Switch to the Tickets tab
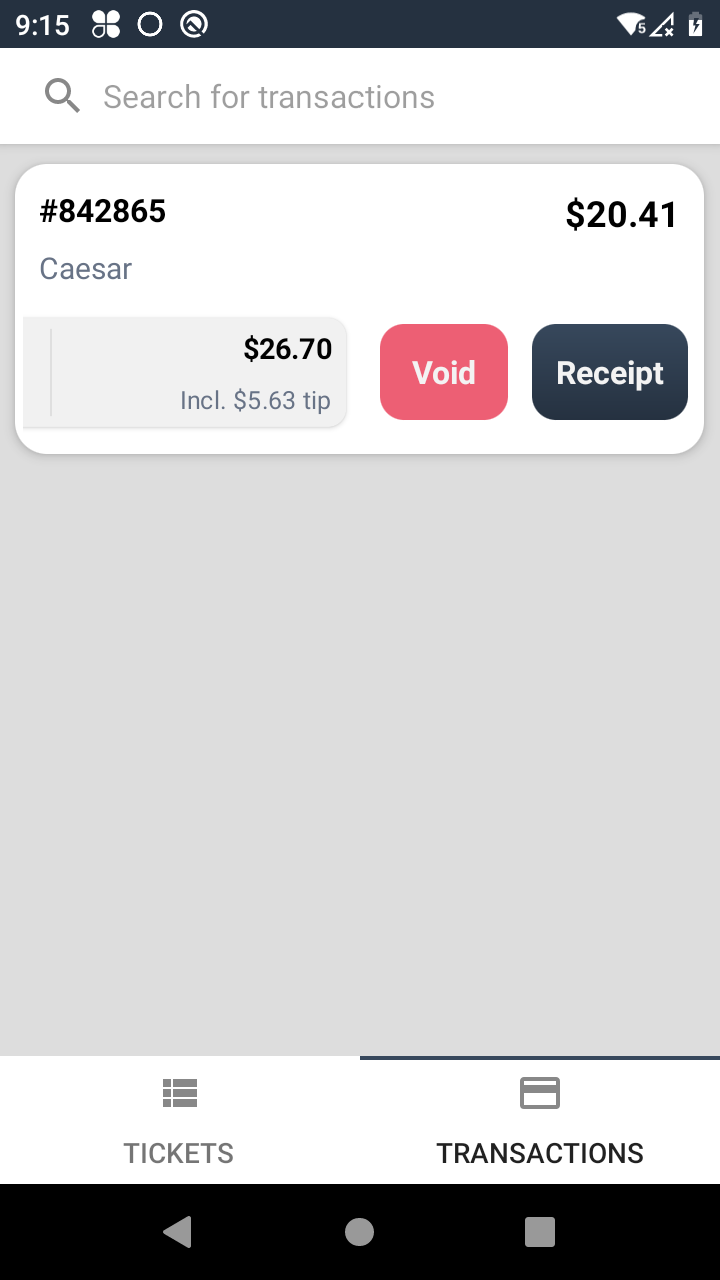 [180, 1120]
